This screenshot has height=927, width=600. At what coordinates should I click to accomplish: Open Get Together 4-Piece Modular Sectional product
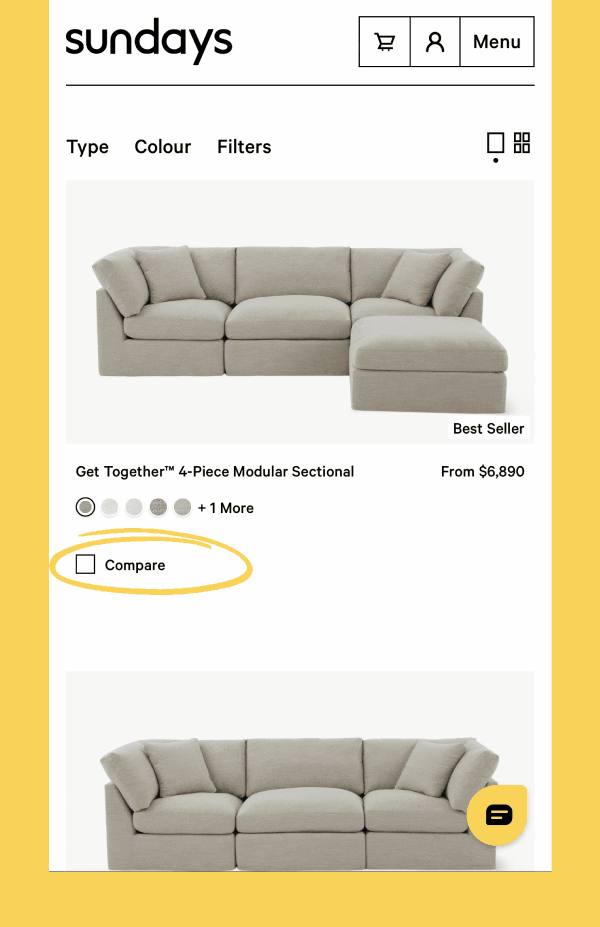[x=215, y=471]
